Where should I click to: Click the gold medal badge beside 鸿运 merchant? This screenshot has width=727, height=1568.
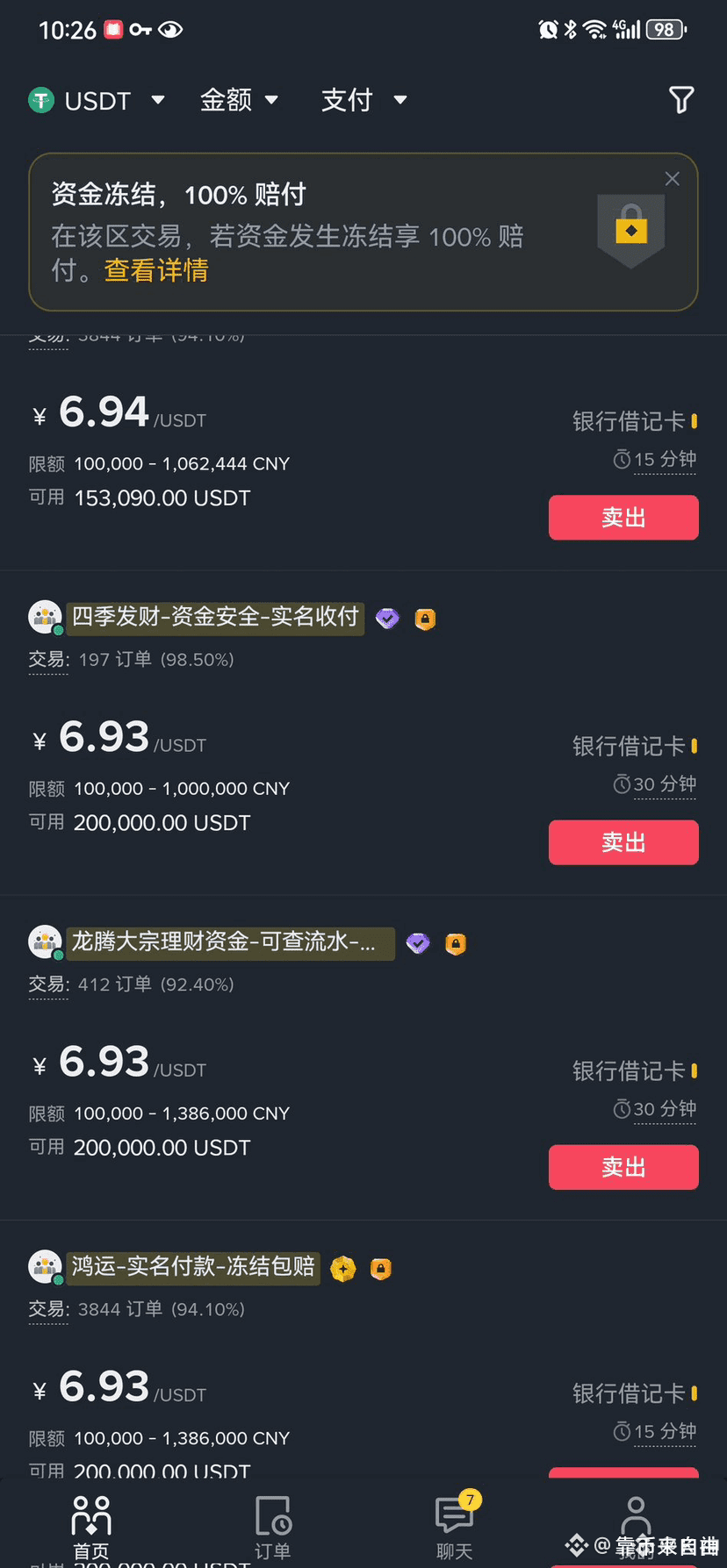[x=343, y=1268]
